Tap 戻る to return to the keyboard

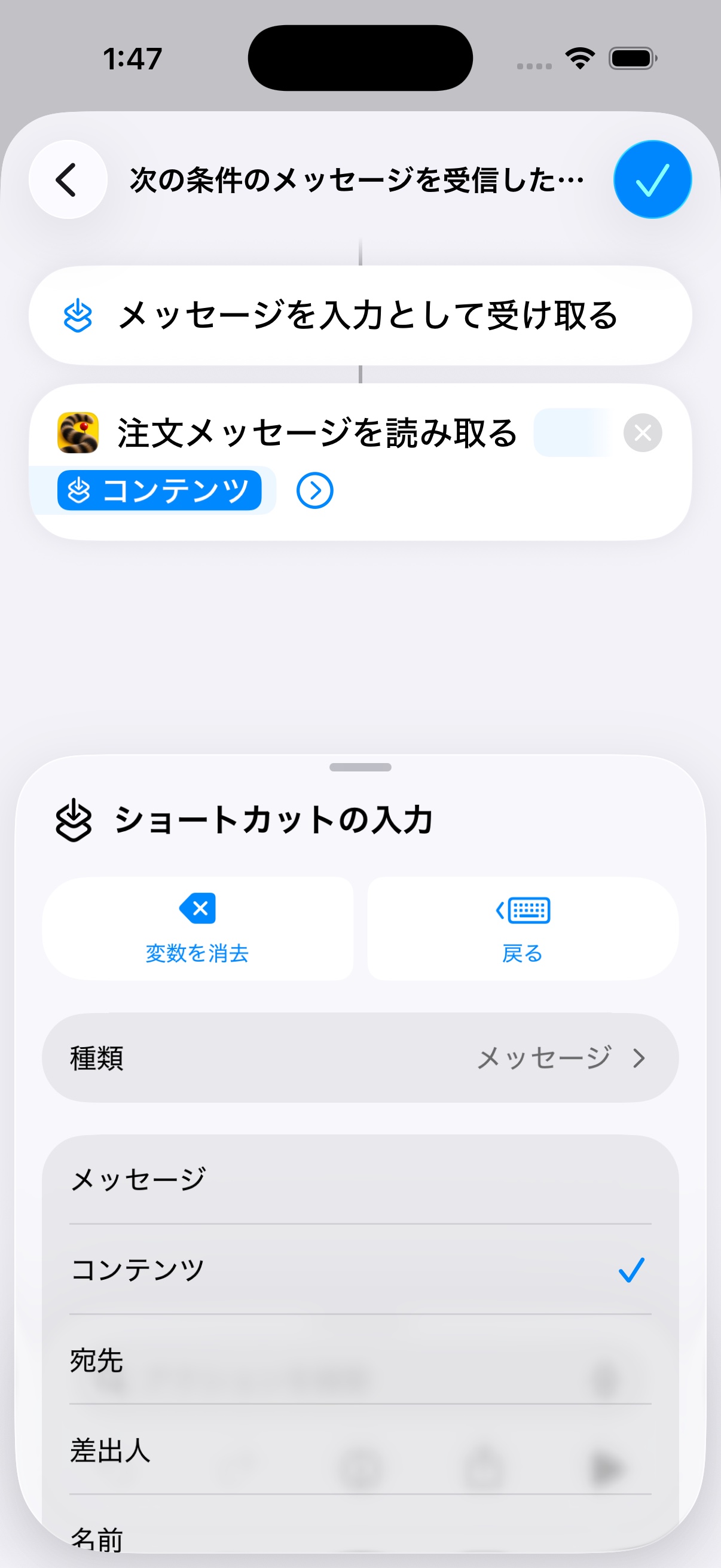pyautogui.click(x=523, y=928)
